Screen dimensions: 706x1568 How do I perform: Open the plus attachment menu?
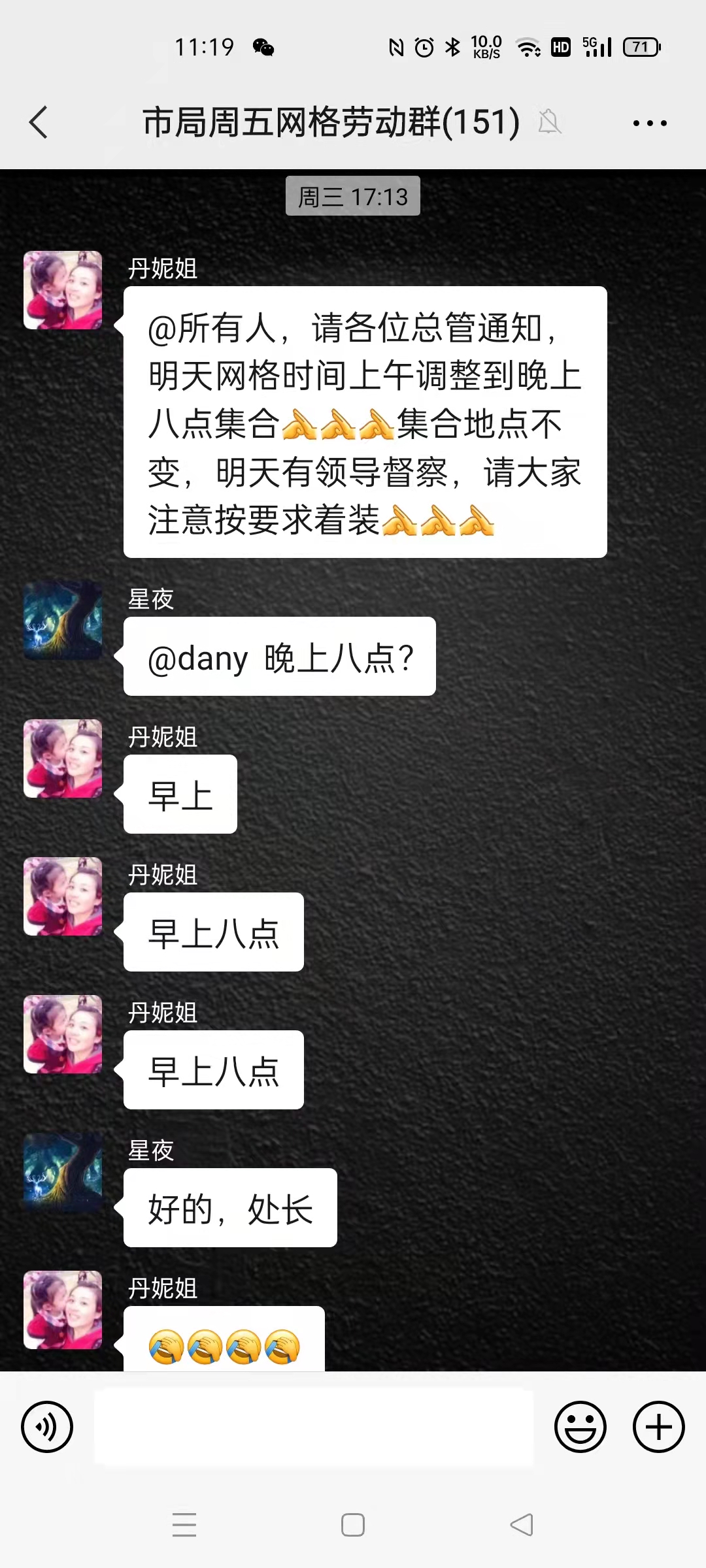pos(659,1427)
